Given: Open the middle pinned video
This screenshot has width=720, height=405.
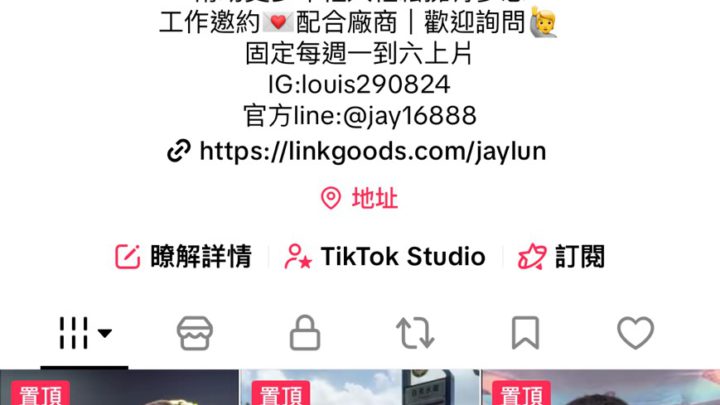Looking at the screenshot, I should (360, 388).
